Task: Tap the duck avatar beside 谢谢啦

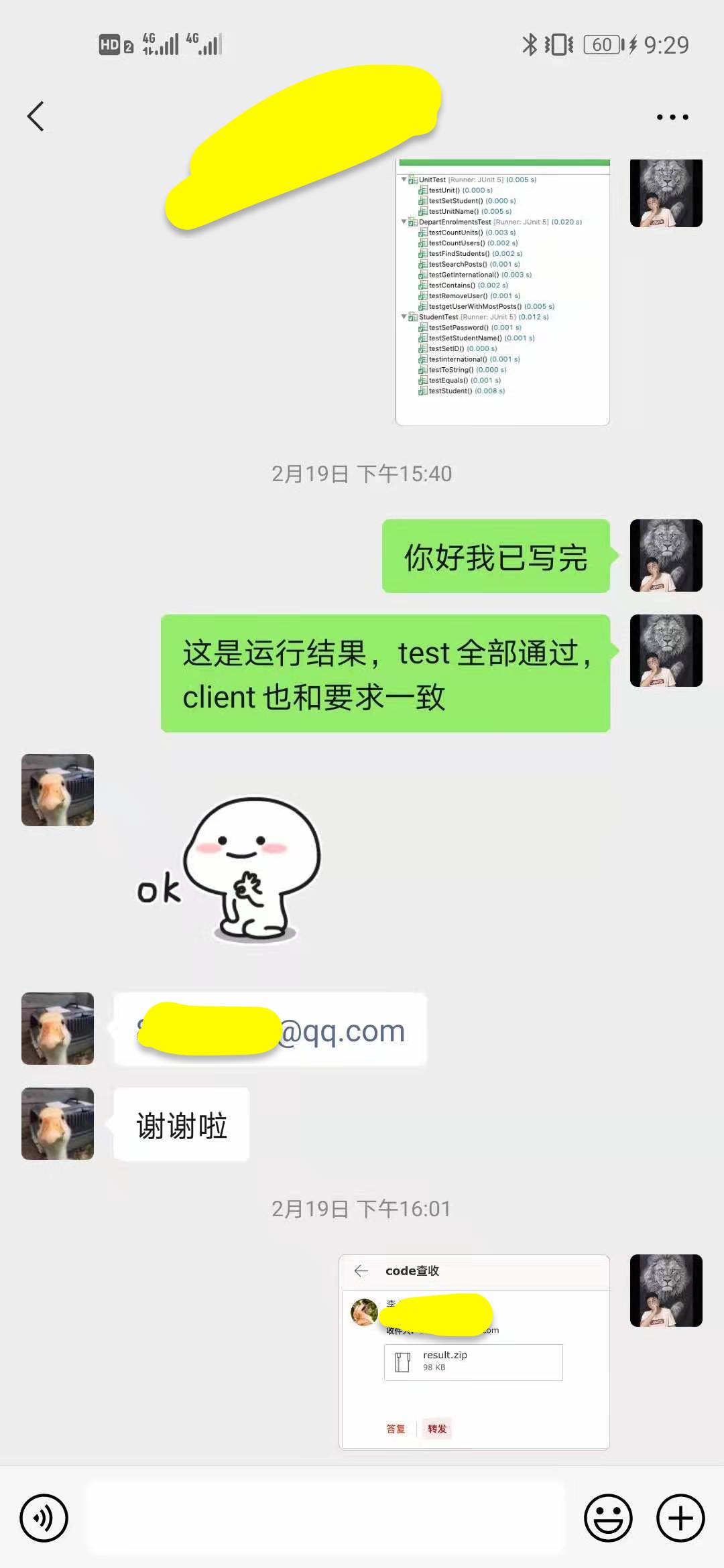Action: tap(58, 1124)
